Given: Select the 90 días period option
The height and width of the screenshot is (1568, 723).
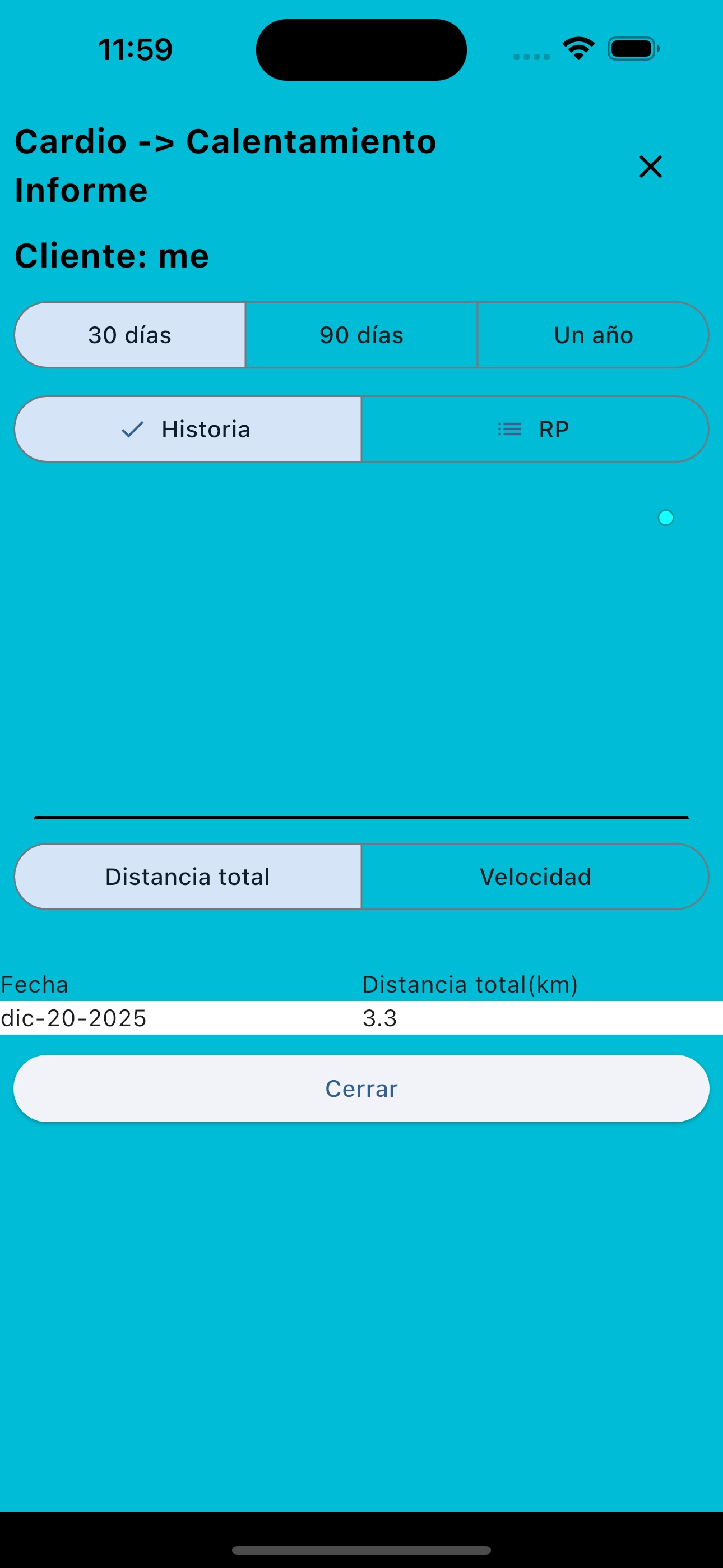Looking at the screenshot, I should coord(361,335).
